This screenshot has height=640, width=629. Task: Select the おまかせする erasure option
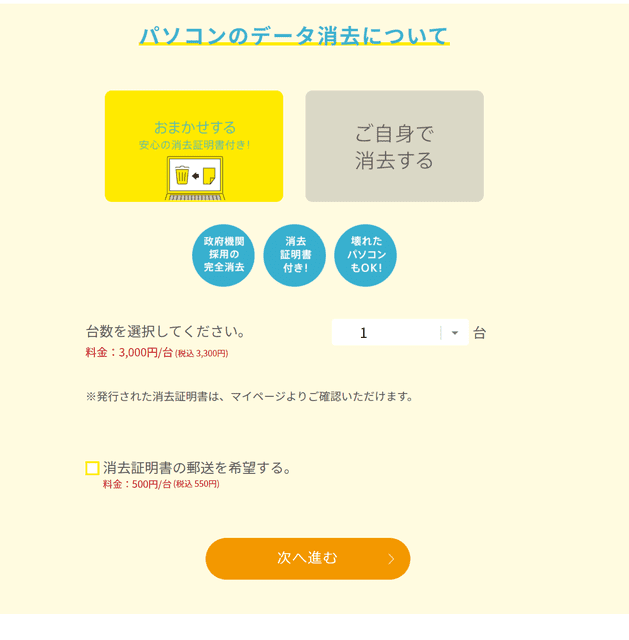click(x=193, y=146)
